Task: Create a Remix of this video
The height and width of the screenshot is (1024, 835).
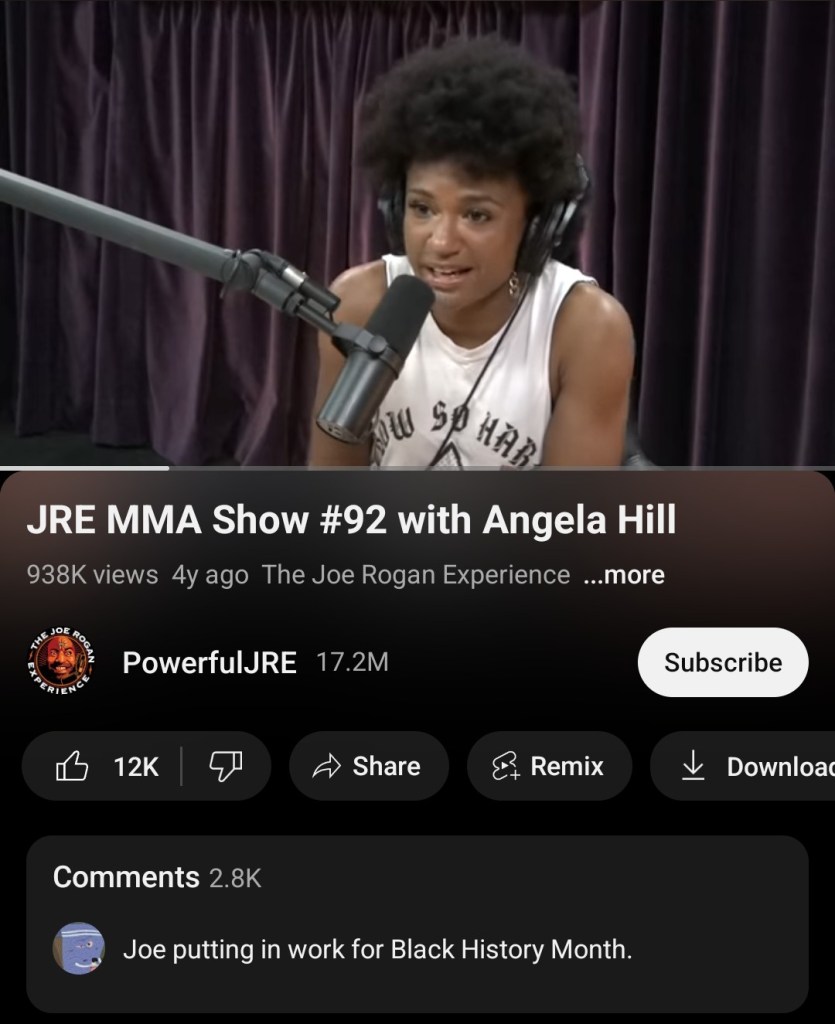Action: pyautogui.click(x=548, y=766)
